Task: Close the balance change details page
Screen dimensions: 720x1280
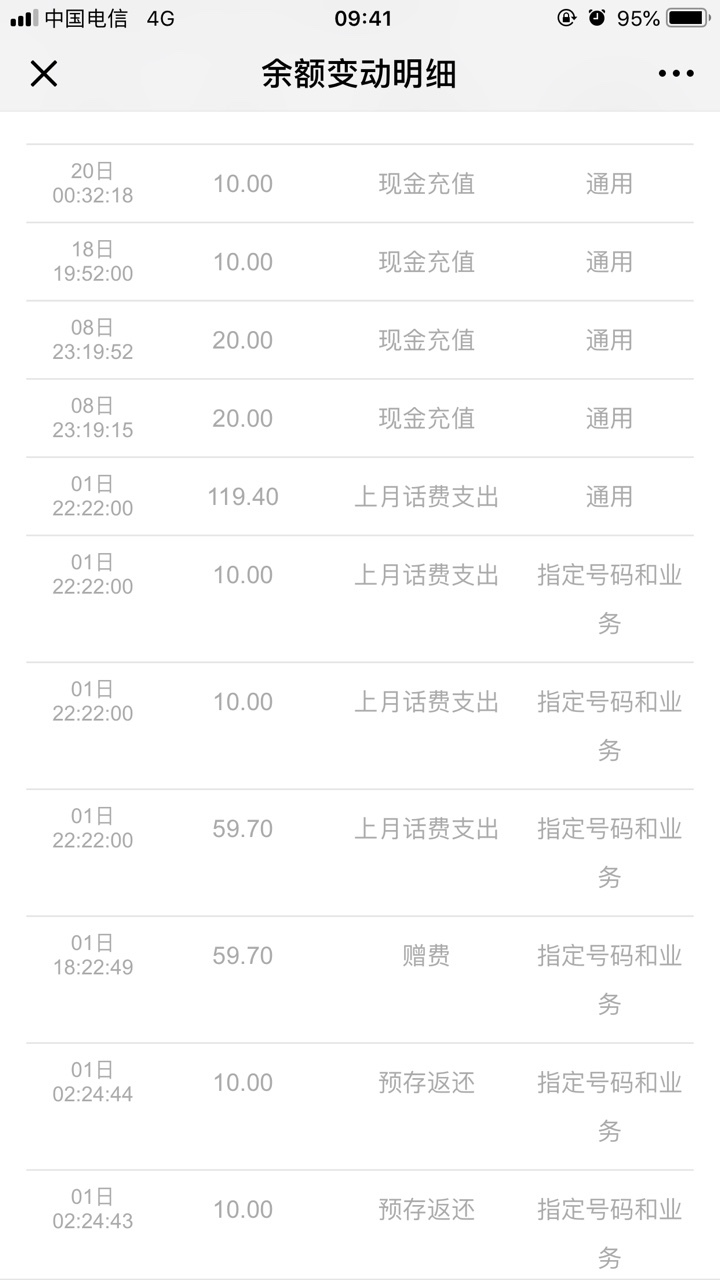Action: pos(44,73)
